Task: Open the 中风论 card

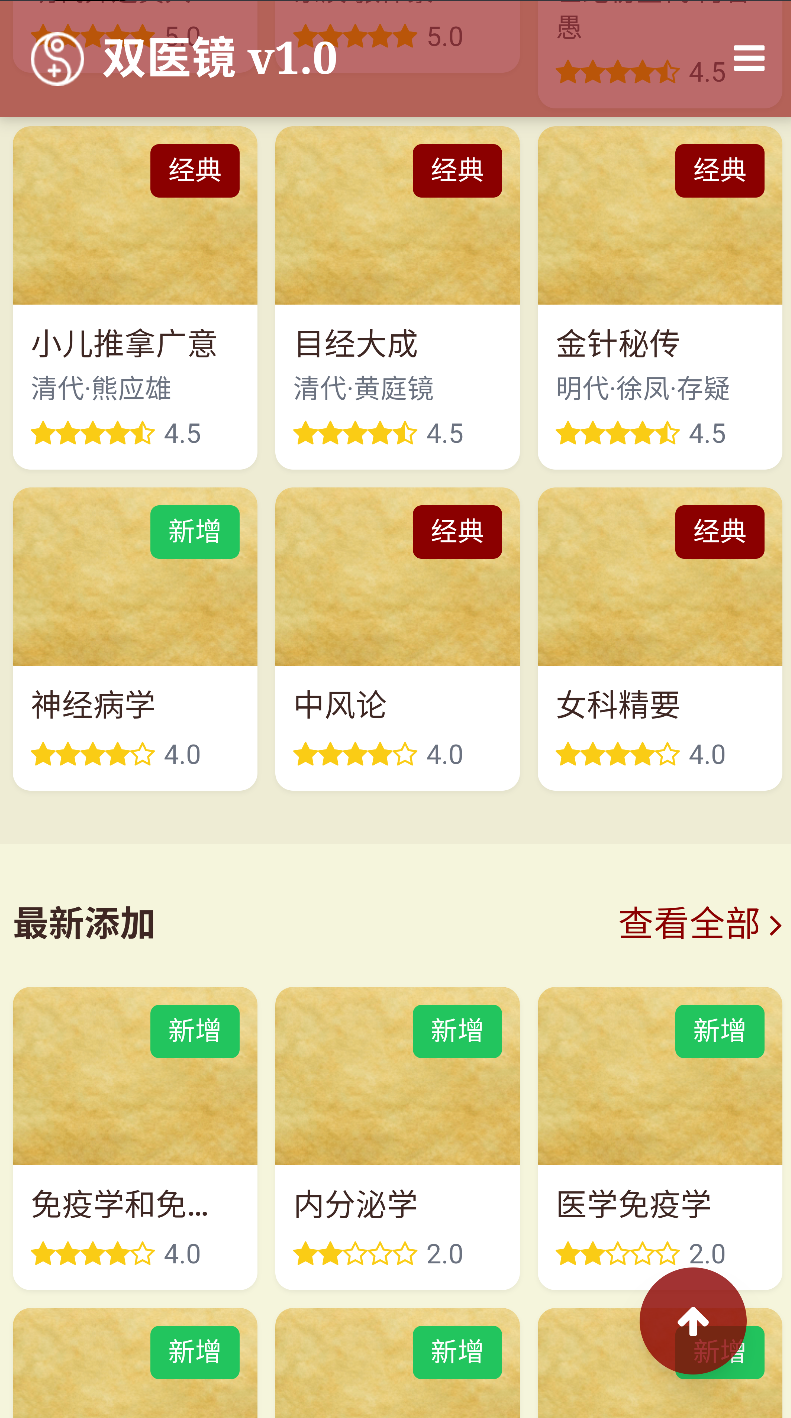Action: pyautogui.click(x=397, y=640)
